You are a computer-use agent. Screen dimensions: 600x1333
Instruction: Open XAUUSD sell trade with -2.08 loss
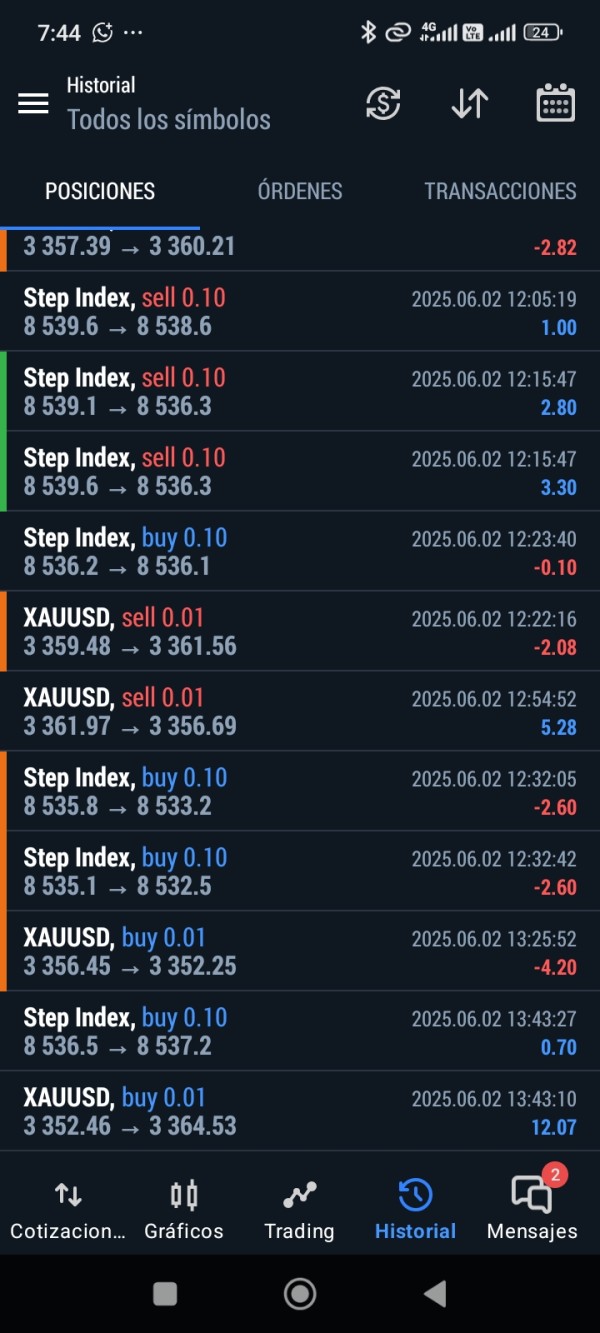tap(300, 632)
